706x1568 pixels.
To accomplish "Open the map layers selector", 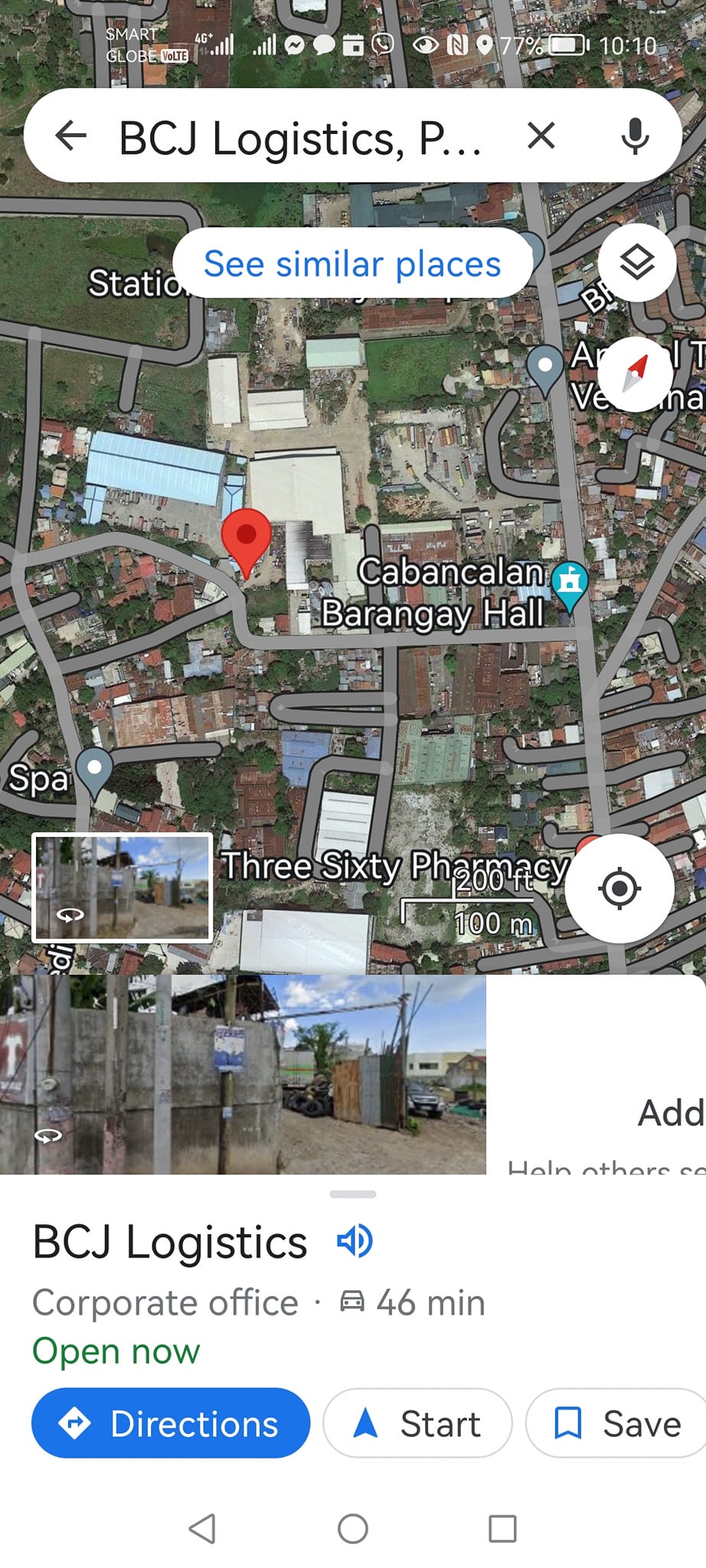I will pos(636,263).
